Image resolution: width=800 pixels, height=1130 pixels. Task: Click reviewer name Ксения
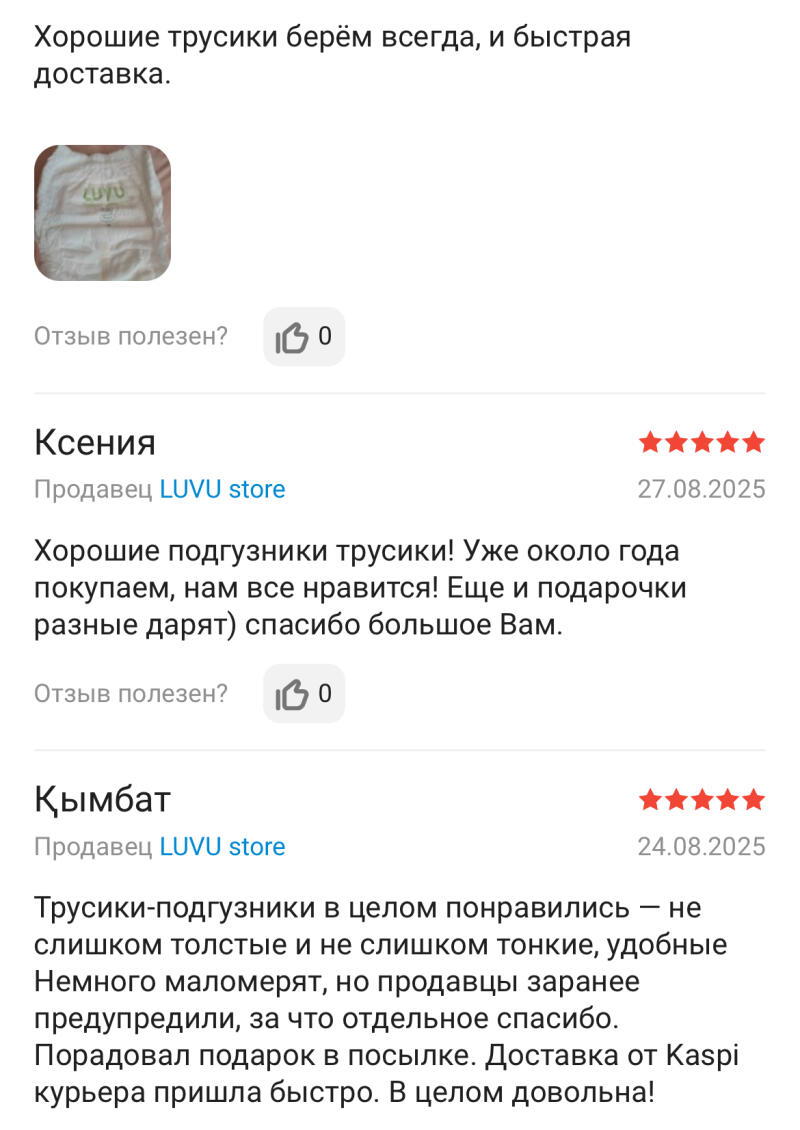pyautogui.click(x=95, y=442)
